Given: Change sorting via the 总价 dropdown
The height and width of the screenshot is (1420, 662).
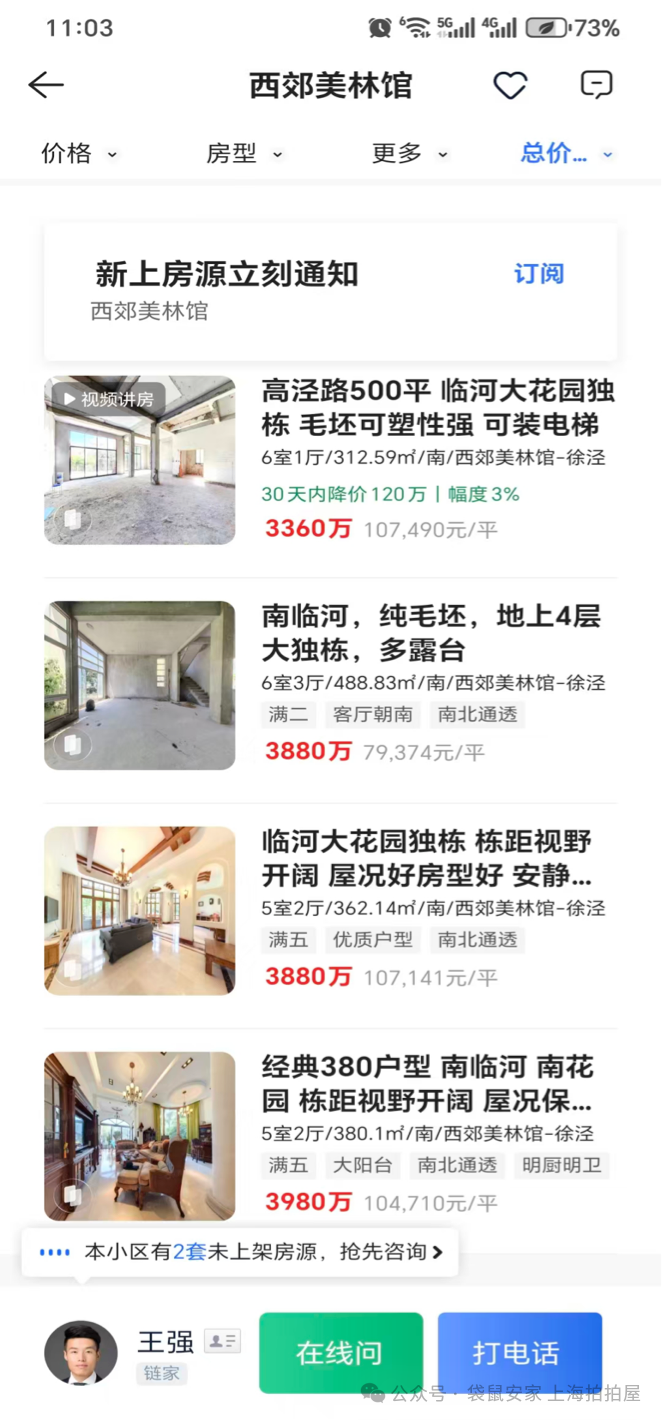Looking at the screenshot, I should [566, 153].
